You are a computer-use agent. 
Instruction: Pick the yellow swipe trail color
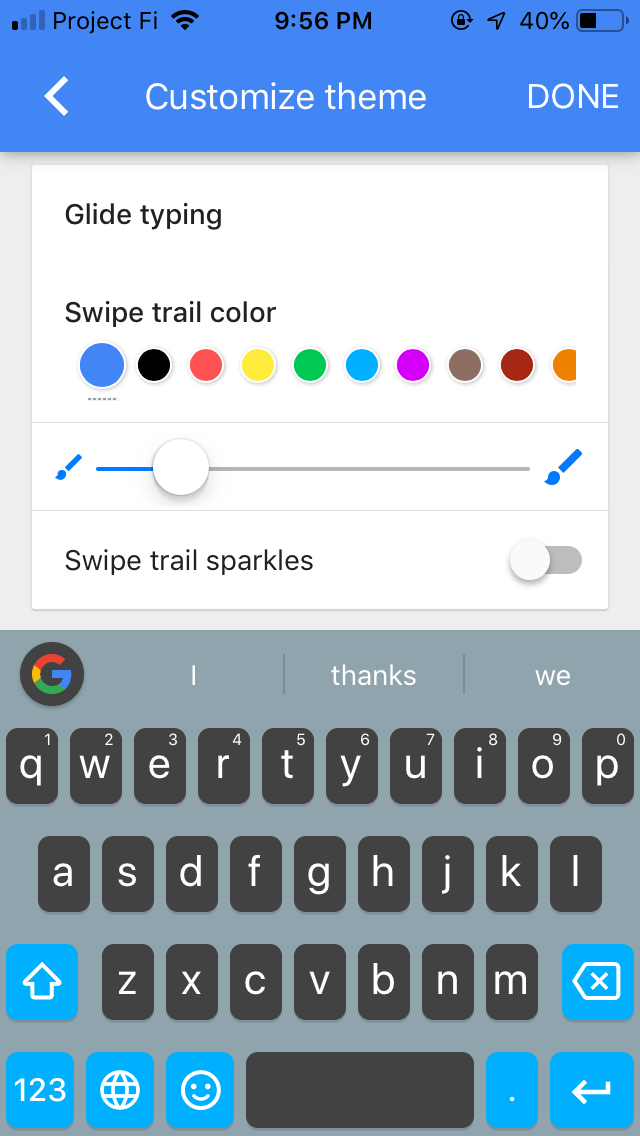click(x=258, y=365)
